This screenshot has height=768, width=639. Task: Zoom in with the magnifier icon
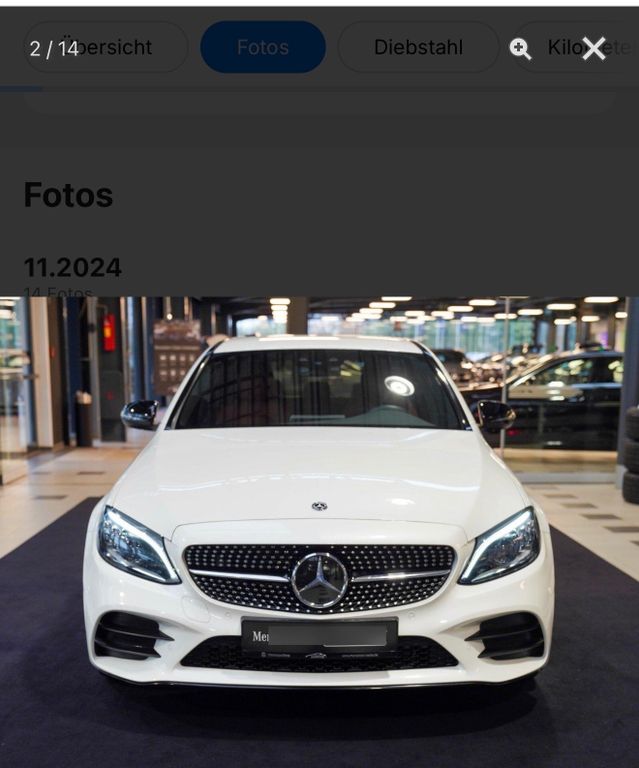click(520, 48)
